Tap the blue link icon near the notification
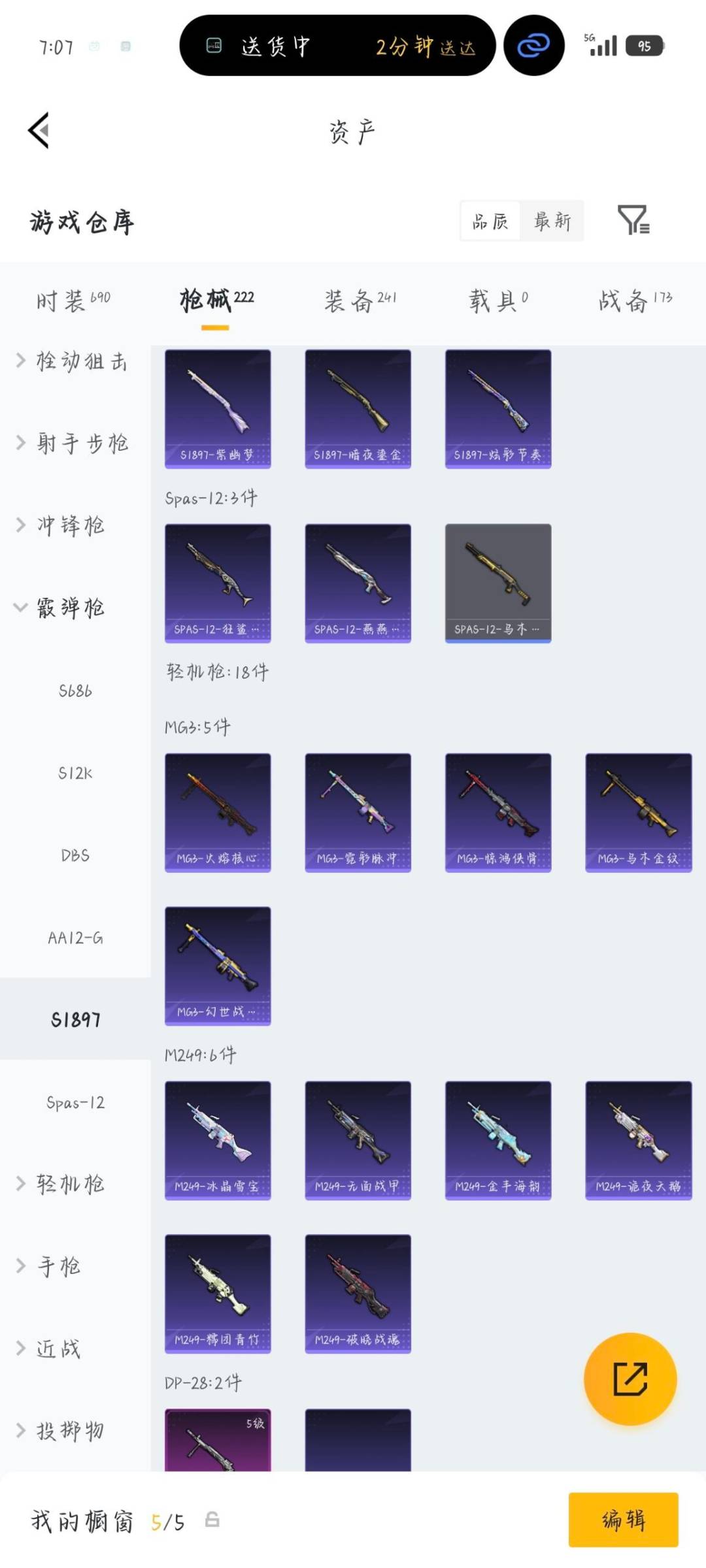The height and width of the screenshot is (1568, 706). pyautogui.click(x=533, y=46)
